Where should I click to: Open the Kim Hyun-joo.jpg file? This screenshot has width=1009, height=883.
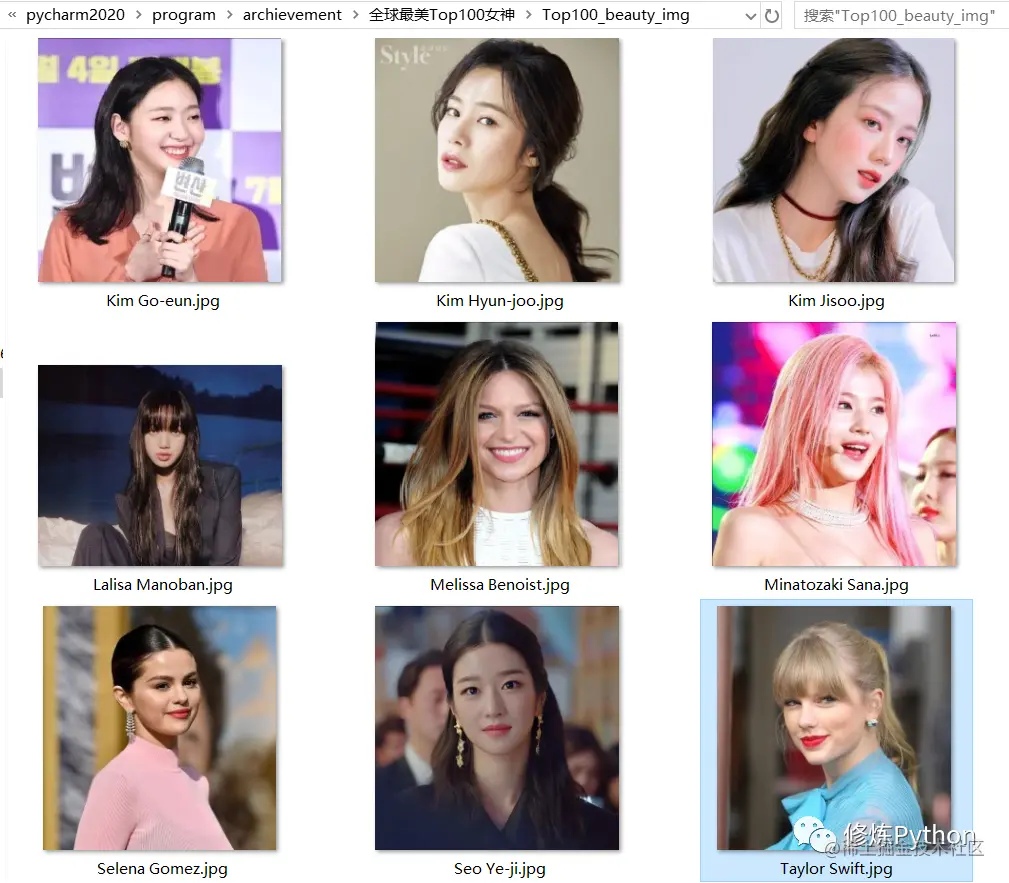tap(497, 160)
